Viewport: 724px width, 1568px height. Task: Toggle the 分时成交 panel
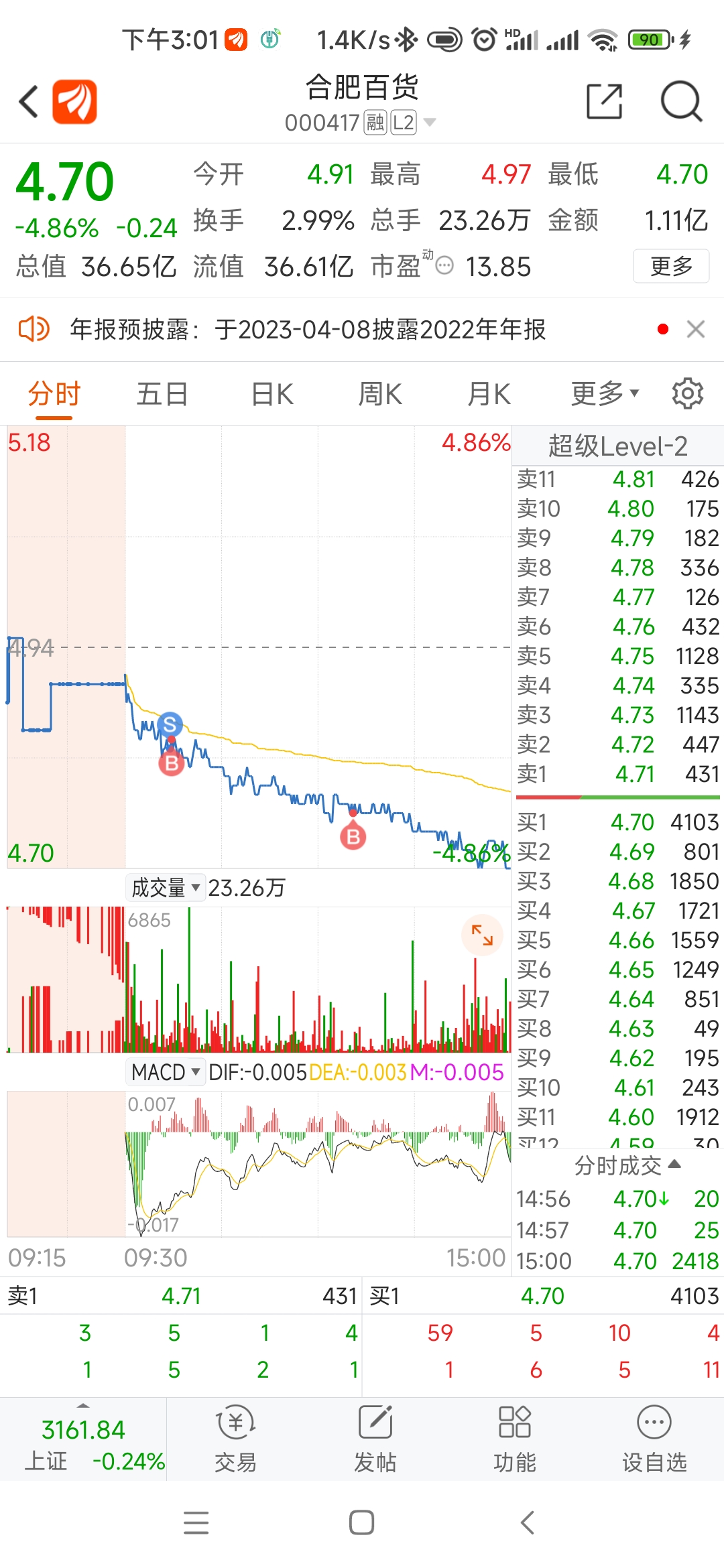[627, 1165]
